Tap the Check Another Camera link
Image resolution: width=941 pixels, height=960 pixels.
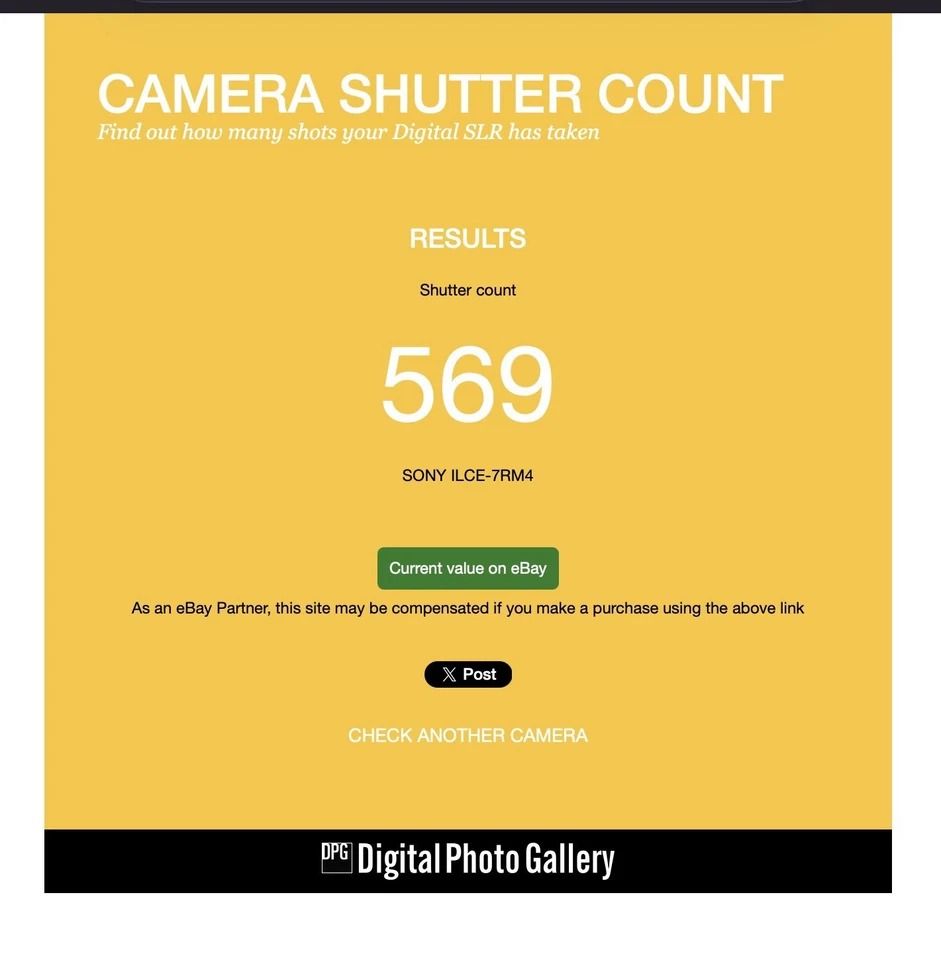467,735
